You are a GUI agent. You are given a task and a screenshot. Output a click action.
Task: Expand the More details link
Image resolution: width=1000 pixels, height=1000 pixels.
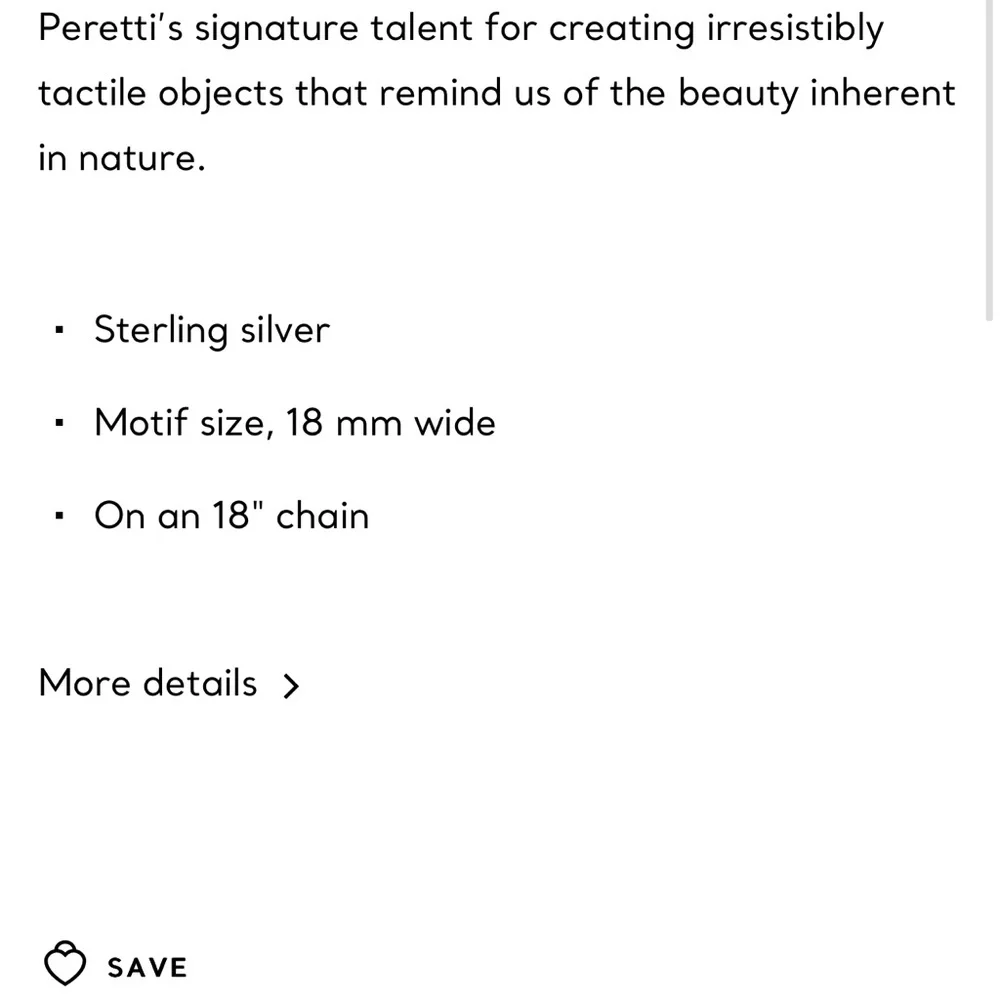coord(168,684)
